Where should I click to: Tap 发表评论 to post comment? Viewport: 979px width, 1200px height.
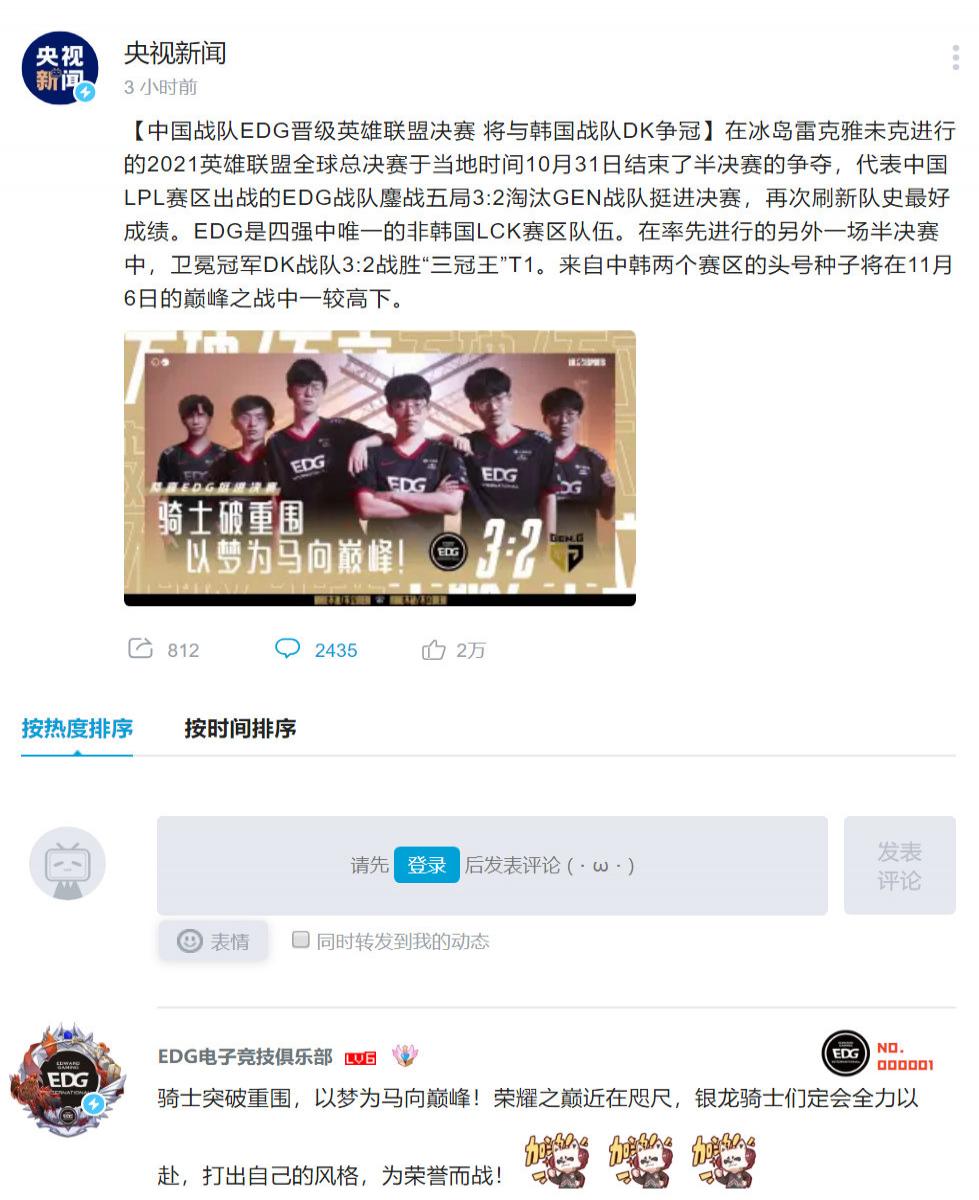(x=899, y=865)
